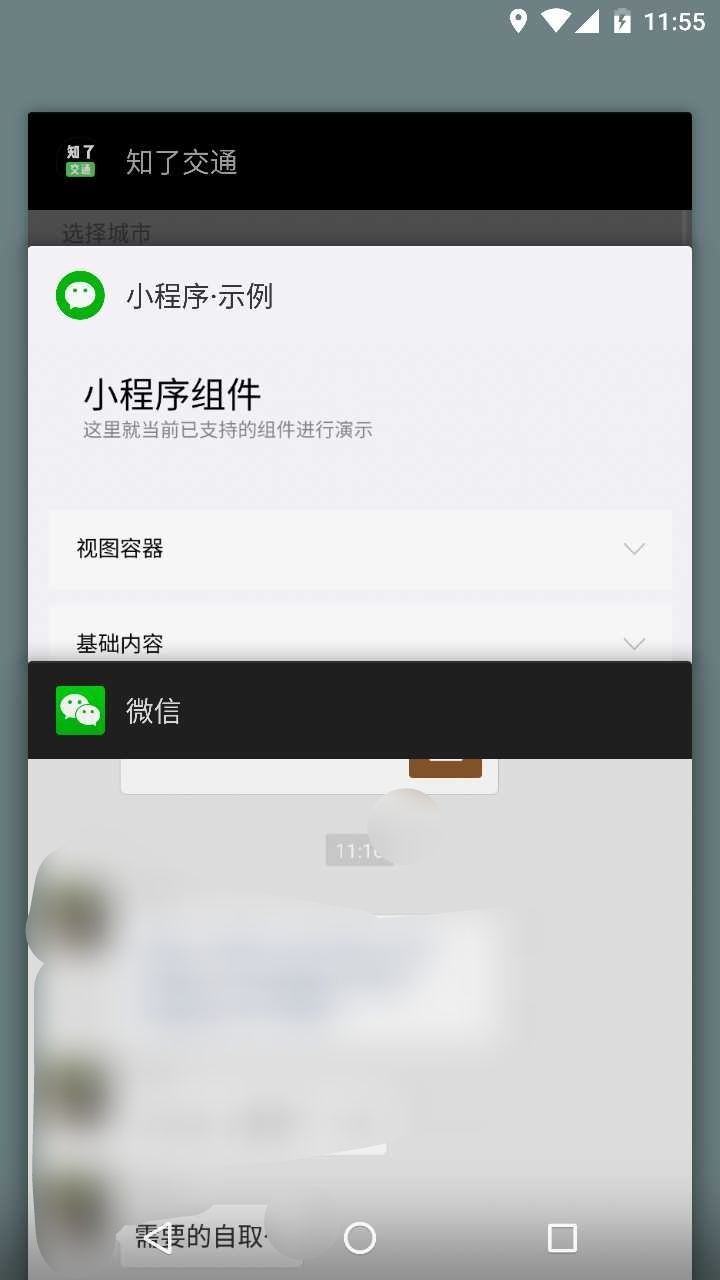Tap the system back button
Viewport: 720px width, 1280px height.
(x=157, y=1238)
